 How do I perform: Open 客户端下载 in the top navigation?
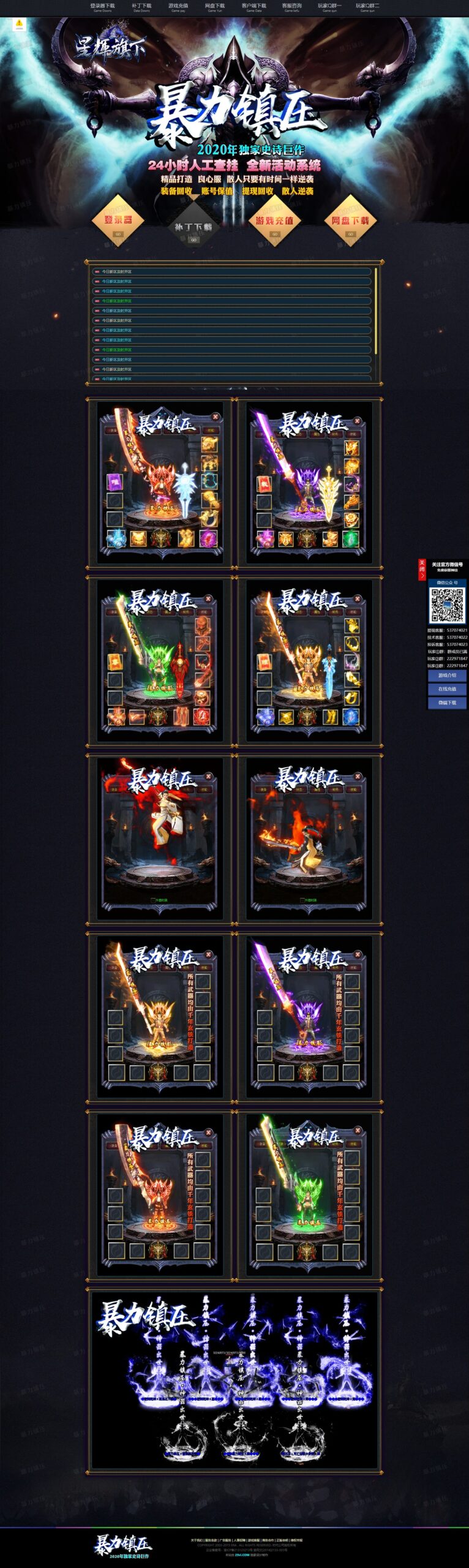(x=254, y=7)
